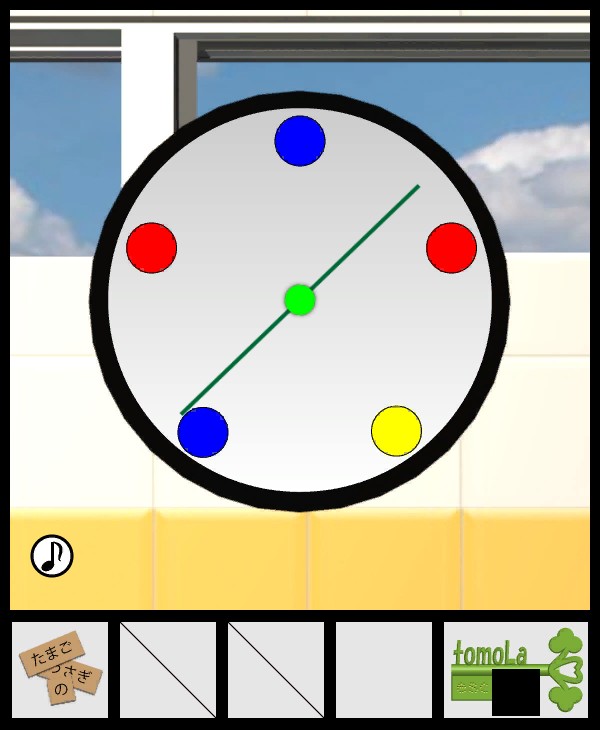Toggle the music note sound button
Image resolution: width=600 pixels, height=730 pixels.
(x=52, y=556)
